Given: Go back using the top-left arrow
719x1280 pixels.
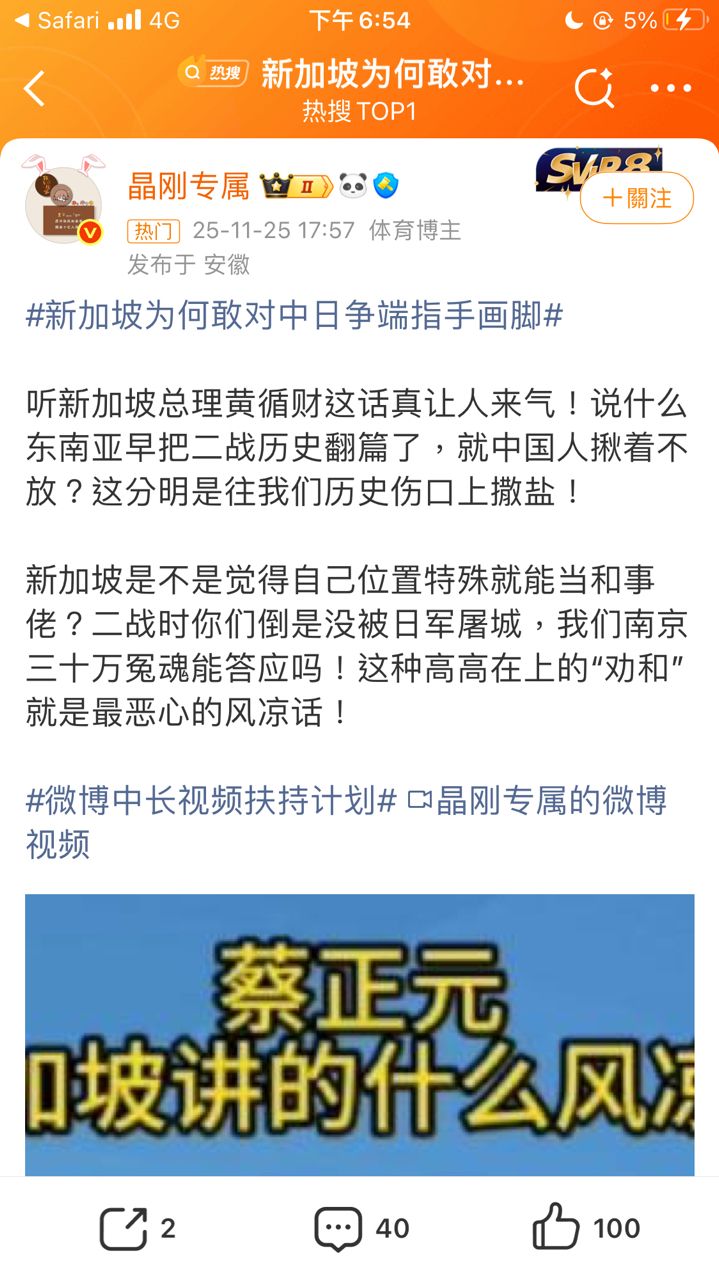Looking at the screenshot, I should point(34,89).
